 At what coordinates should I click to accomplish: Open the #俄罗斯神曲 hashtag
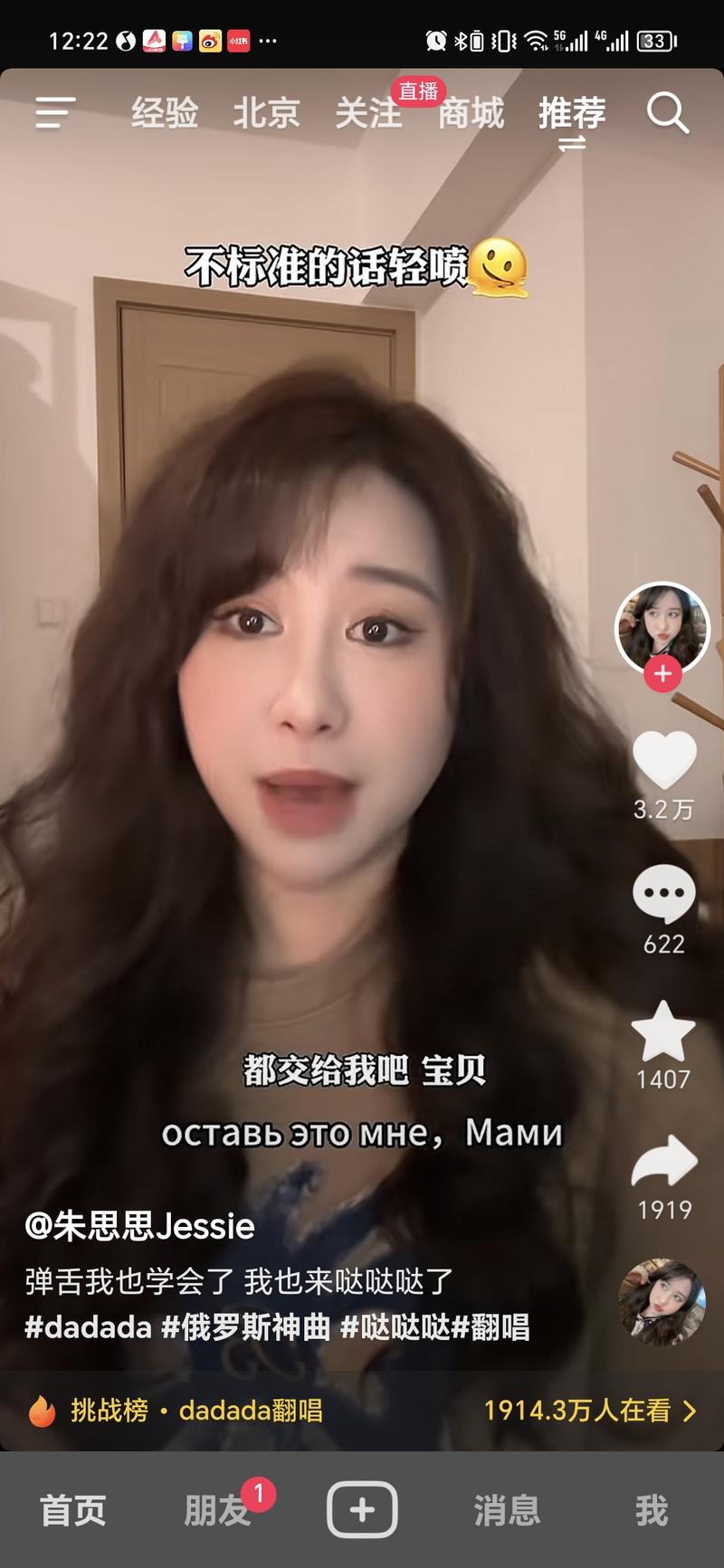[x=246, y=1327]
